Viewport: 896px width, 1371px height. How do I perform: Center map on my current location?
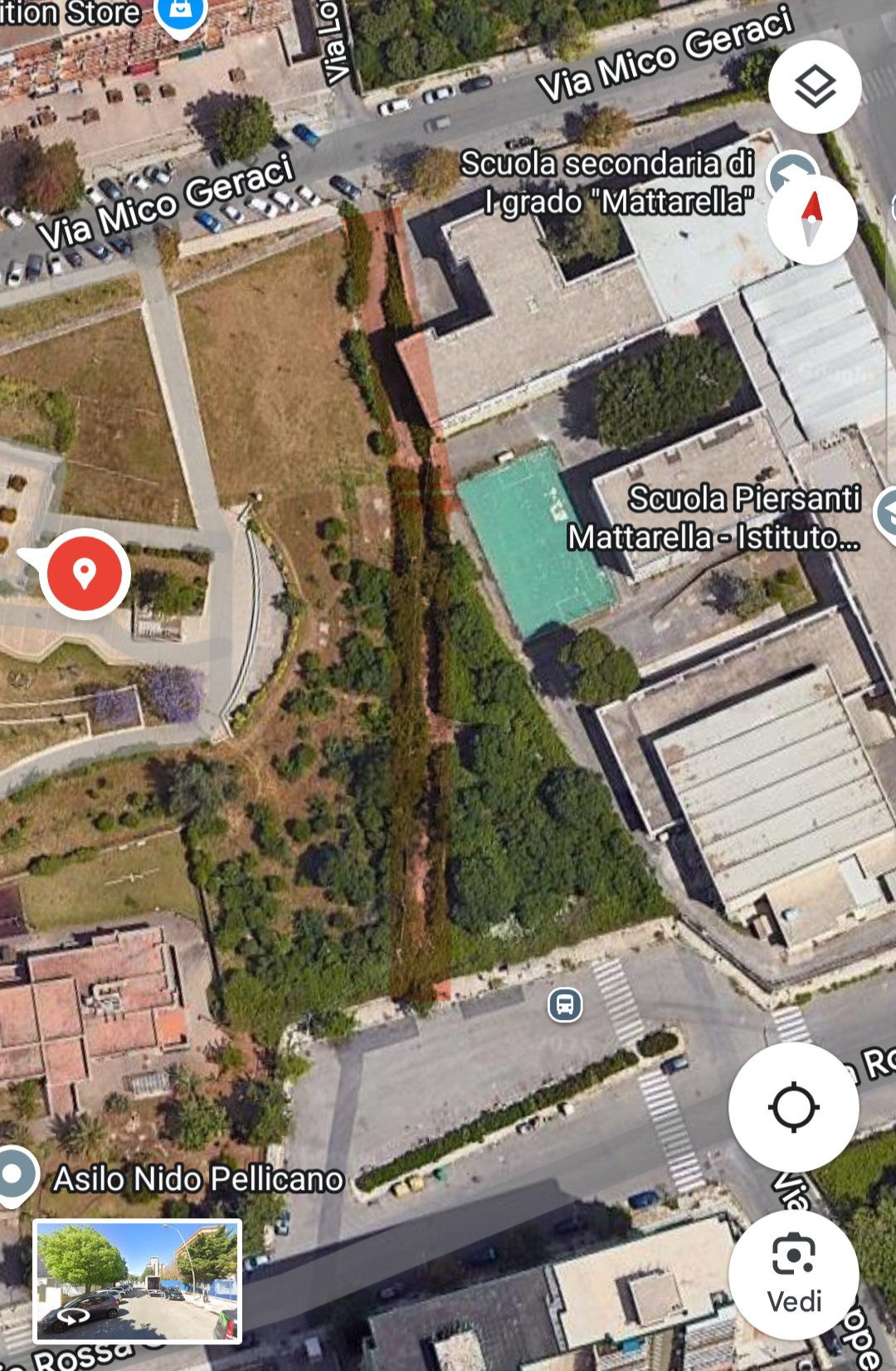pos(793,1107)
